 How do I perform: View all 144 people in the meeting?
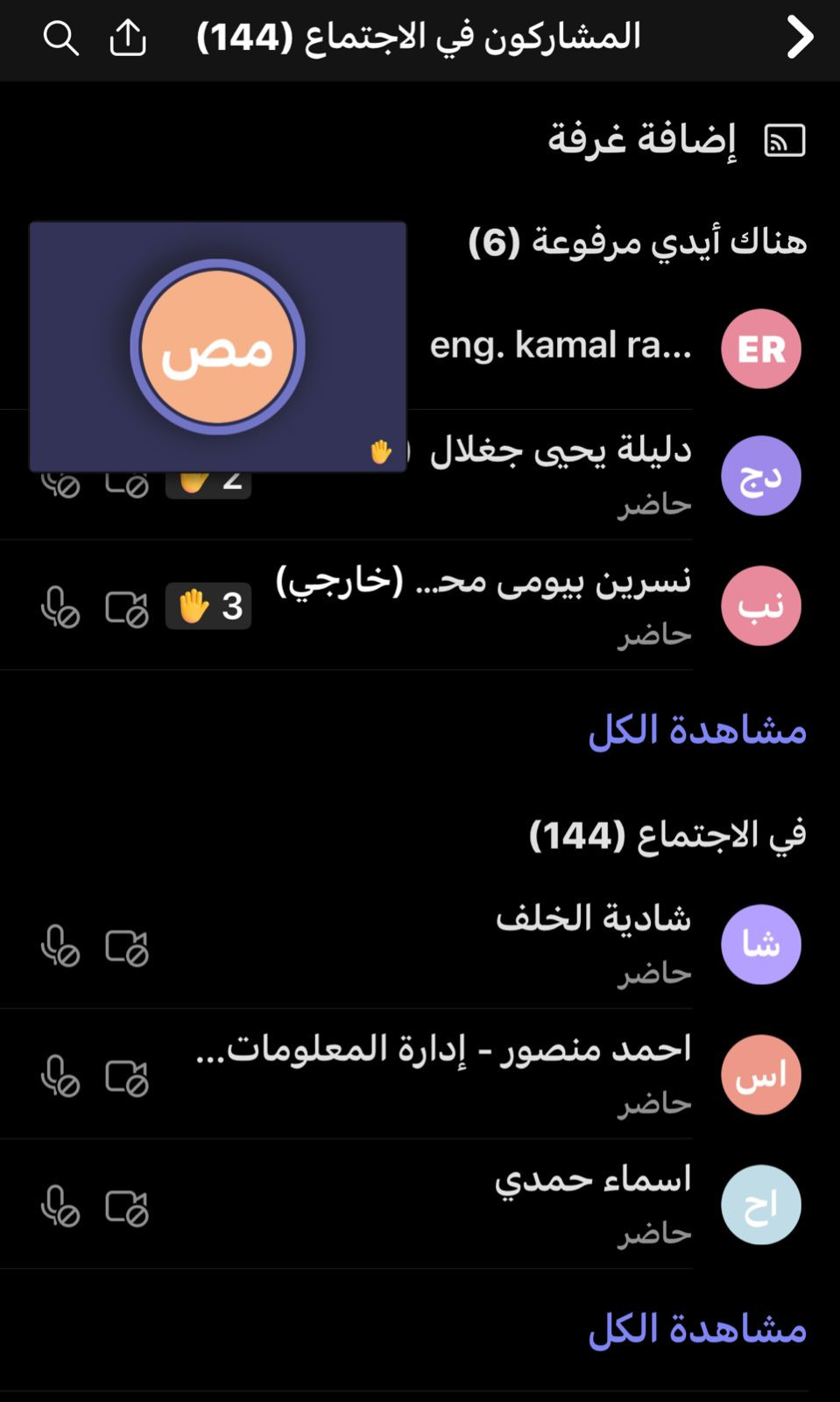697,1329
